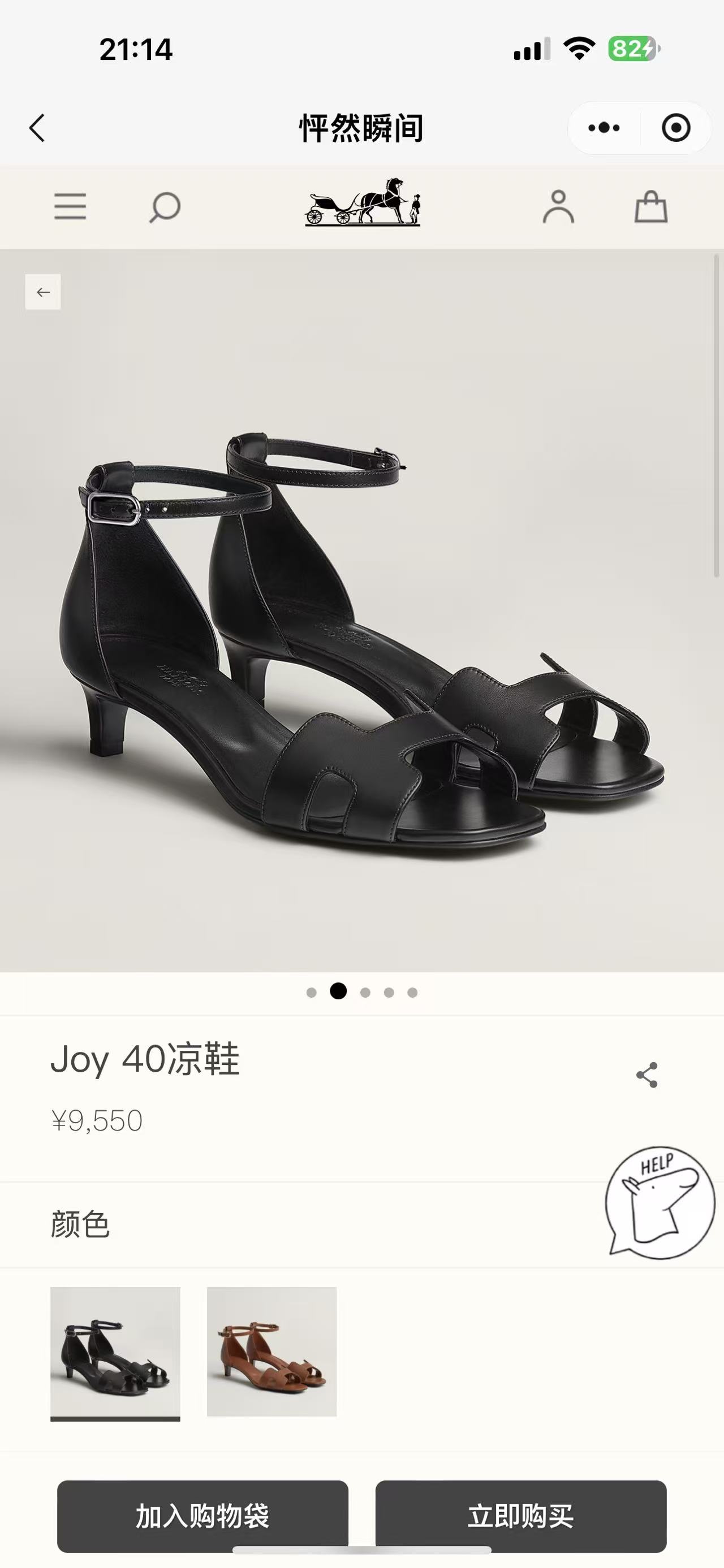This screenshot has height=1568, width=724.
Task: Open the Hermès hamburger navigation menu
Action: click(x=70, y=207)
